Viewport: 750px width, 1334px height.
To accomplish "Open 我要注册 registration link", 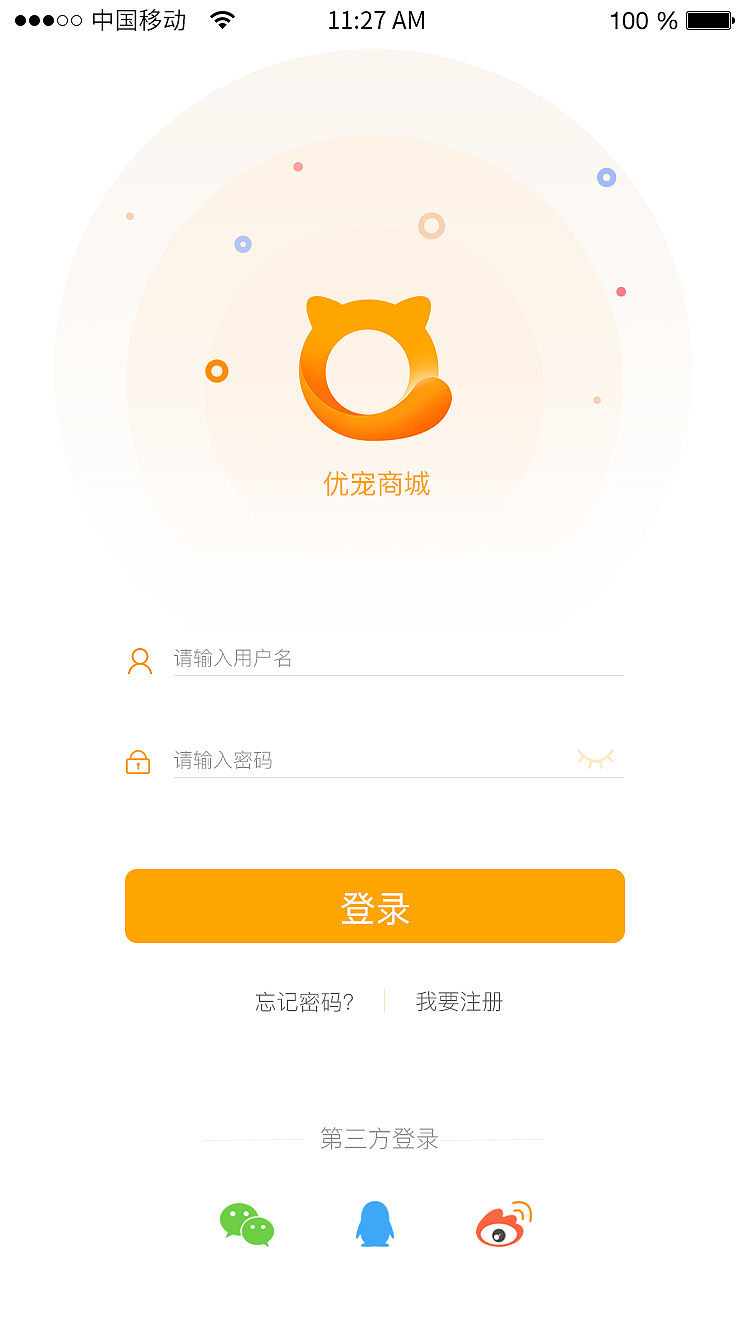I will (459, 1001).
